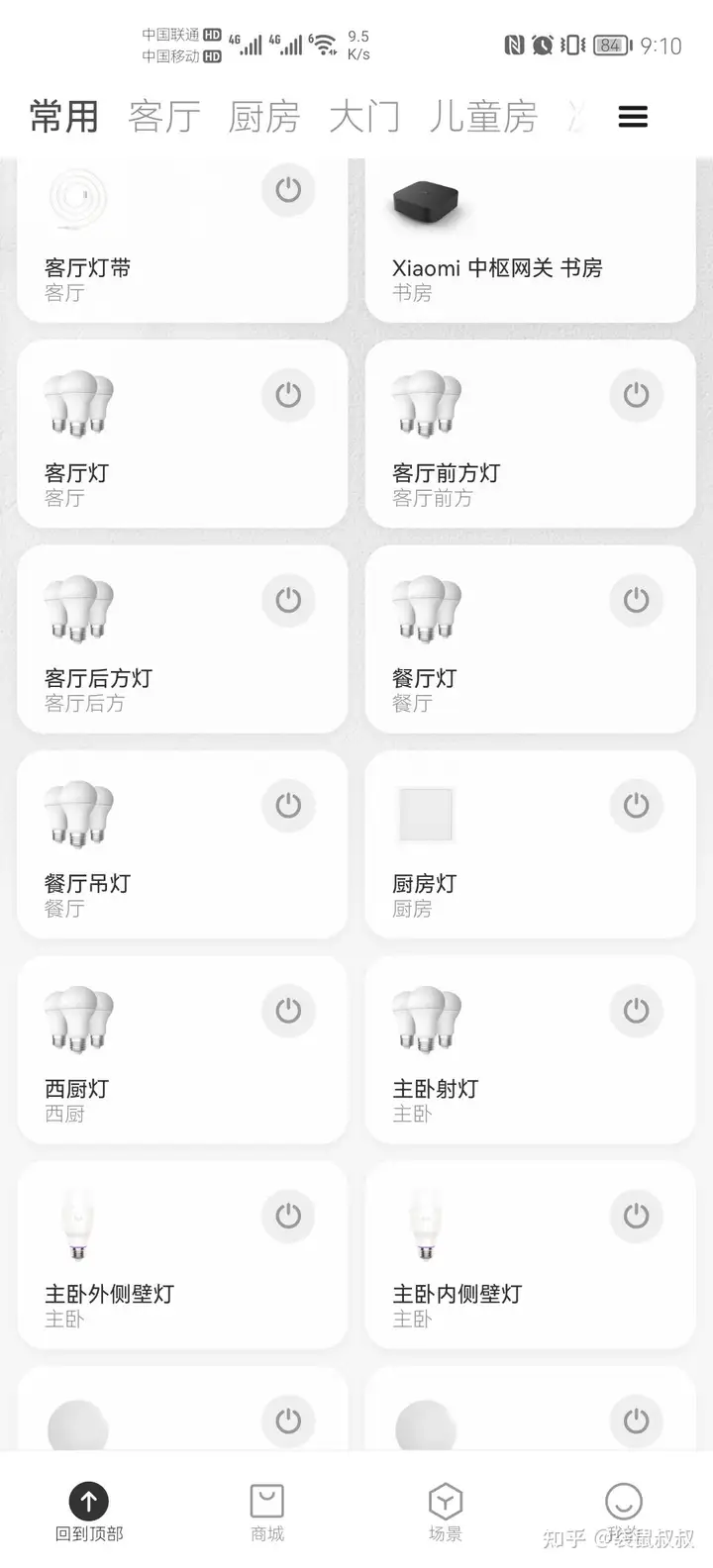Viewport: 713px width, 1568px height.
Task: Toggle power for 客厅灯带
Action: click(x=288, y=190)
